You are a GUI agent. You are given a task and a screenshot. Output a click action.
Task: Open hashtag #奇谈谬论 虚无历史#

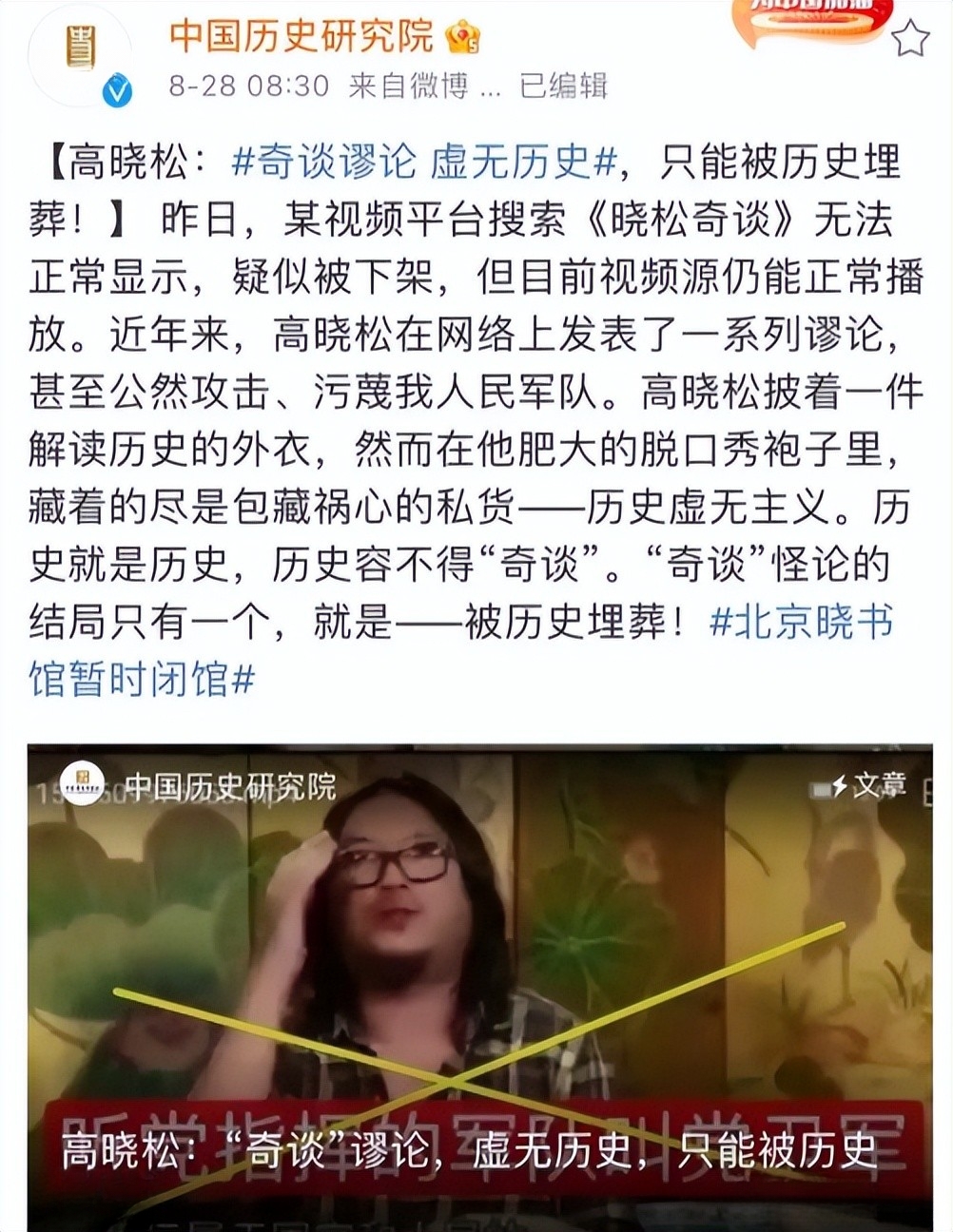pos(425,163)
